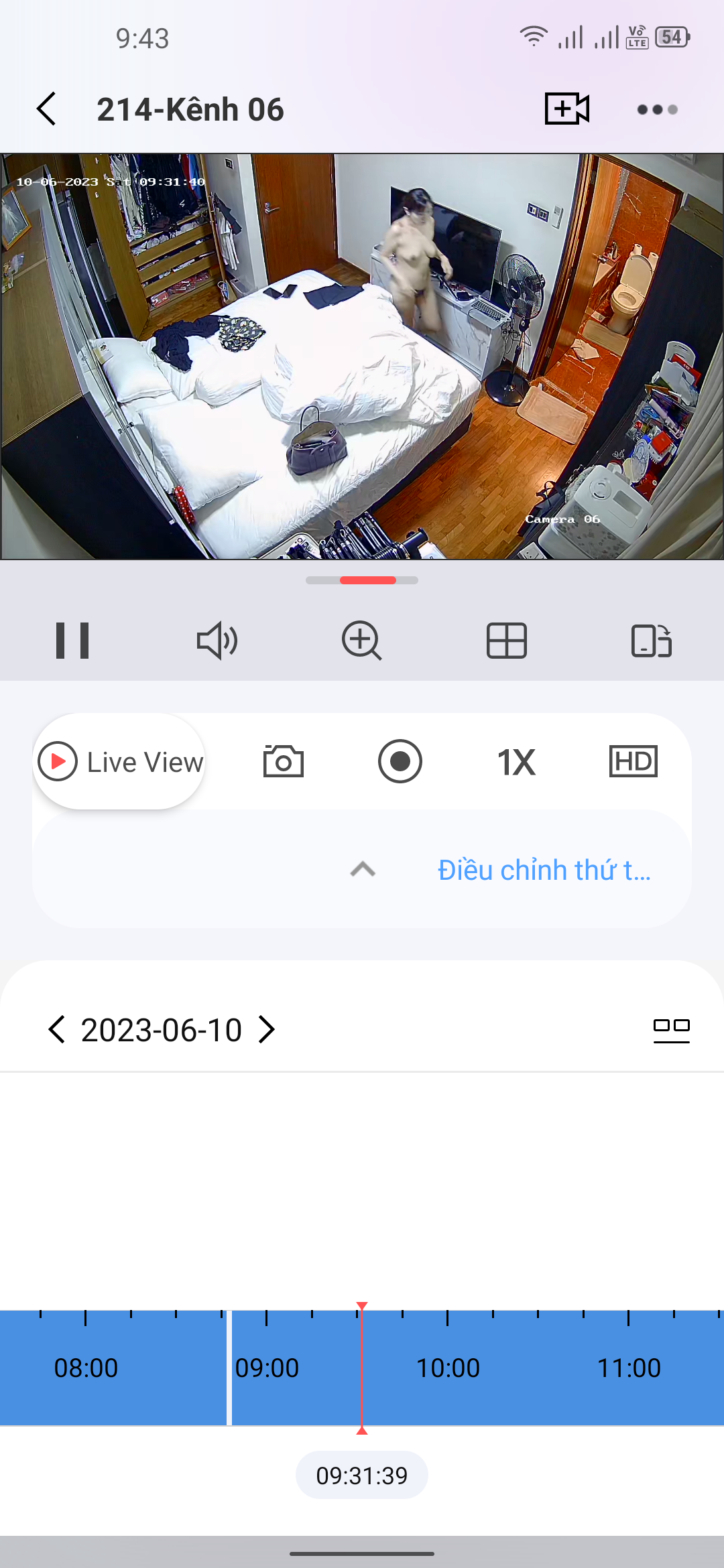
Task: Go to the day before 2023-06-10
Action: [x=57, y=1029]
